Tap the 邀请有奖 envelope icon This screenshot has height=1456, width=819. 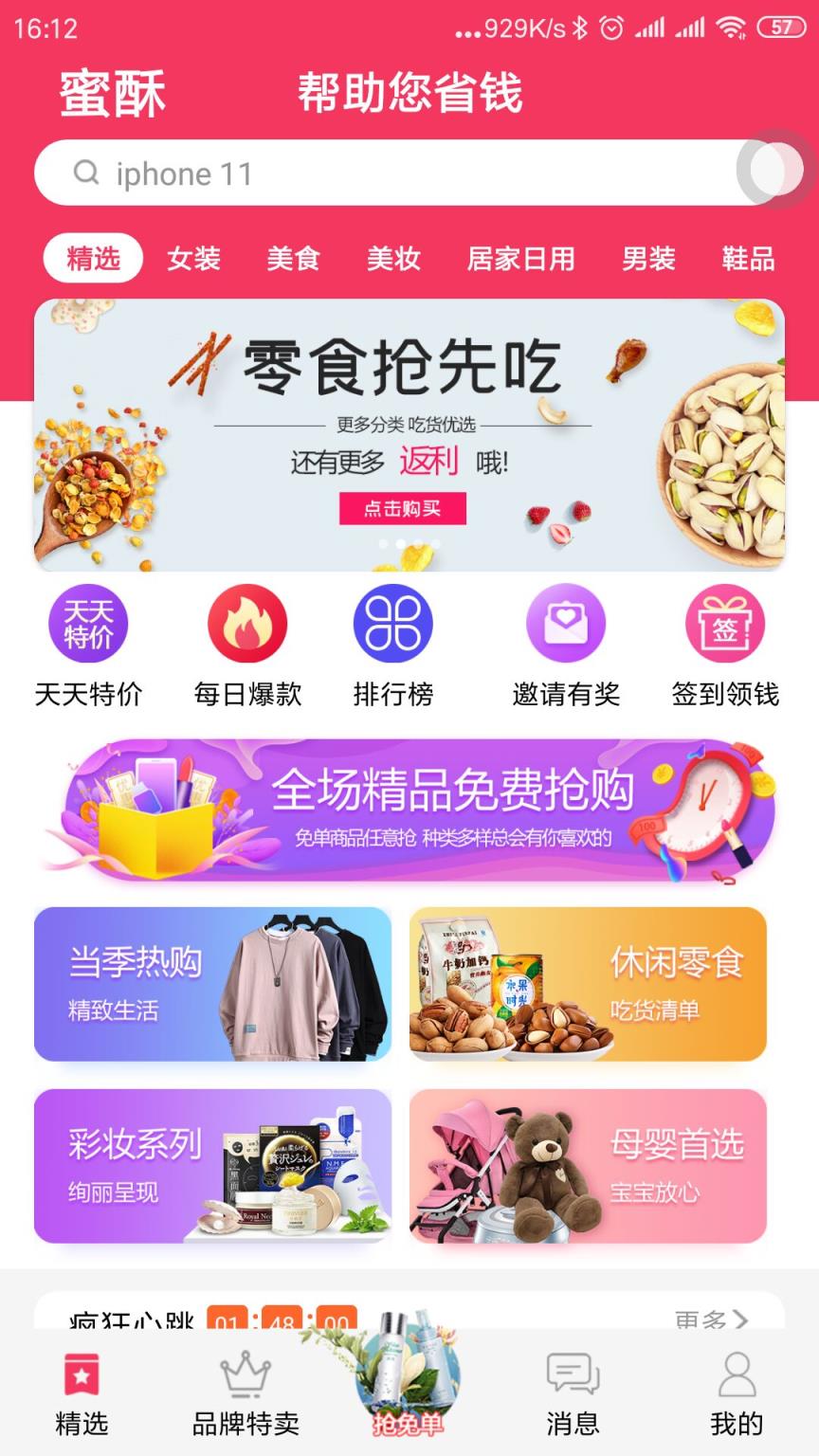click(x=565, y=623)
